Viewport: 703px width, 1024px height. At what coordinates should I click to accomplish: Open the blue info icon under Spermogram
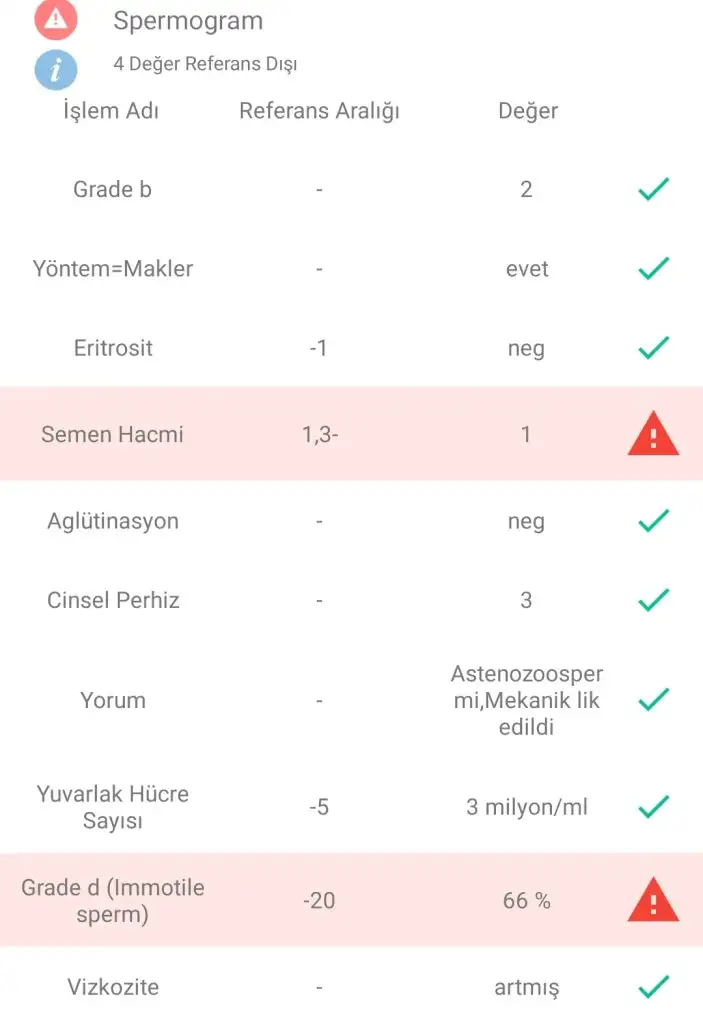click(x=56, y=70)
